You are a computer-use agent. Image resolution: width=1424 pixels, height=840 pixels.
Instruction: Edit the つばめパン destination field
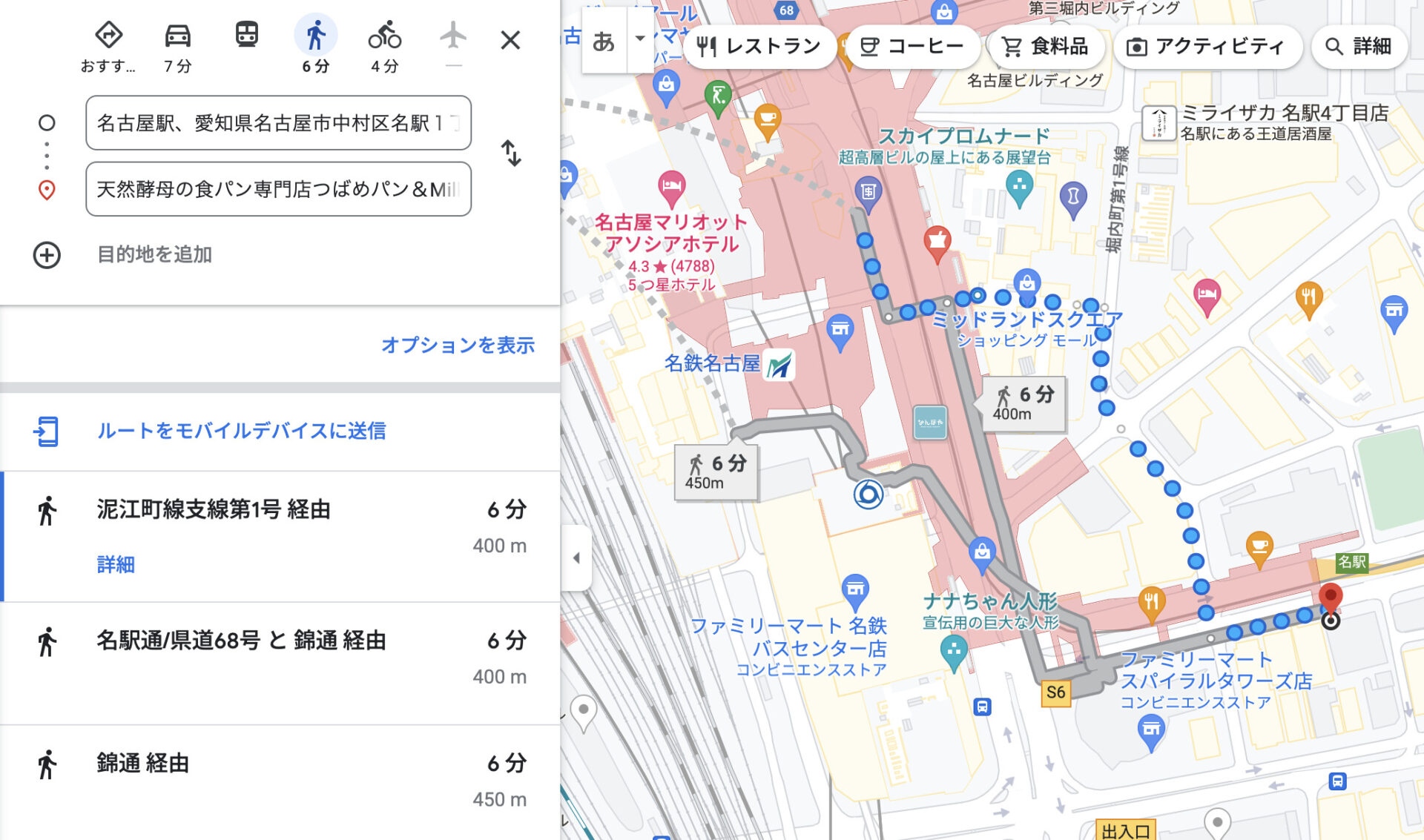coord(278,190)
